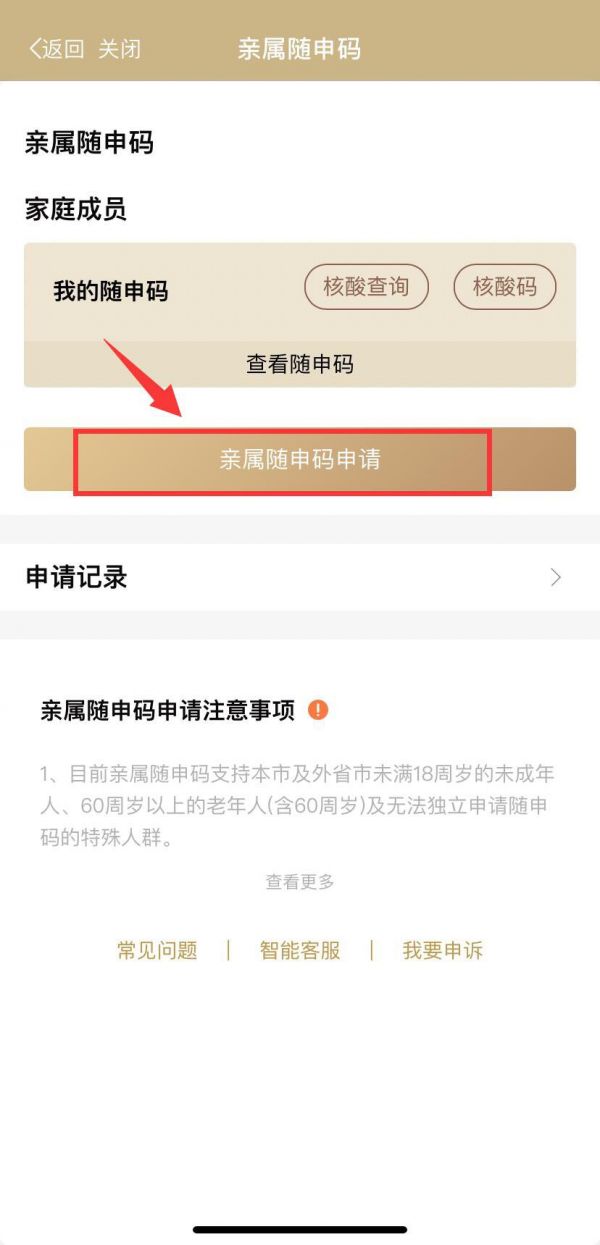Tap 我要申诉 link
Image resolution: width=600 pixels, height=1245 pixels.
tap(443, 950)
